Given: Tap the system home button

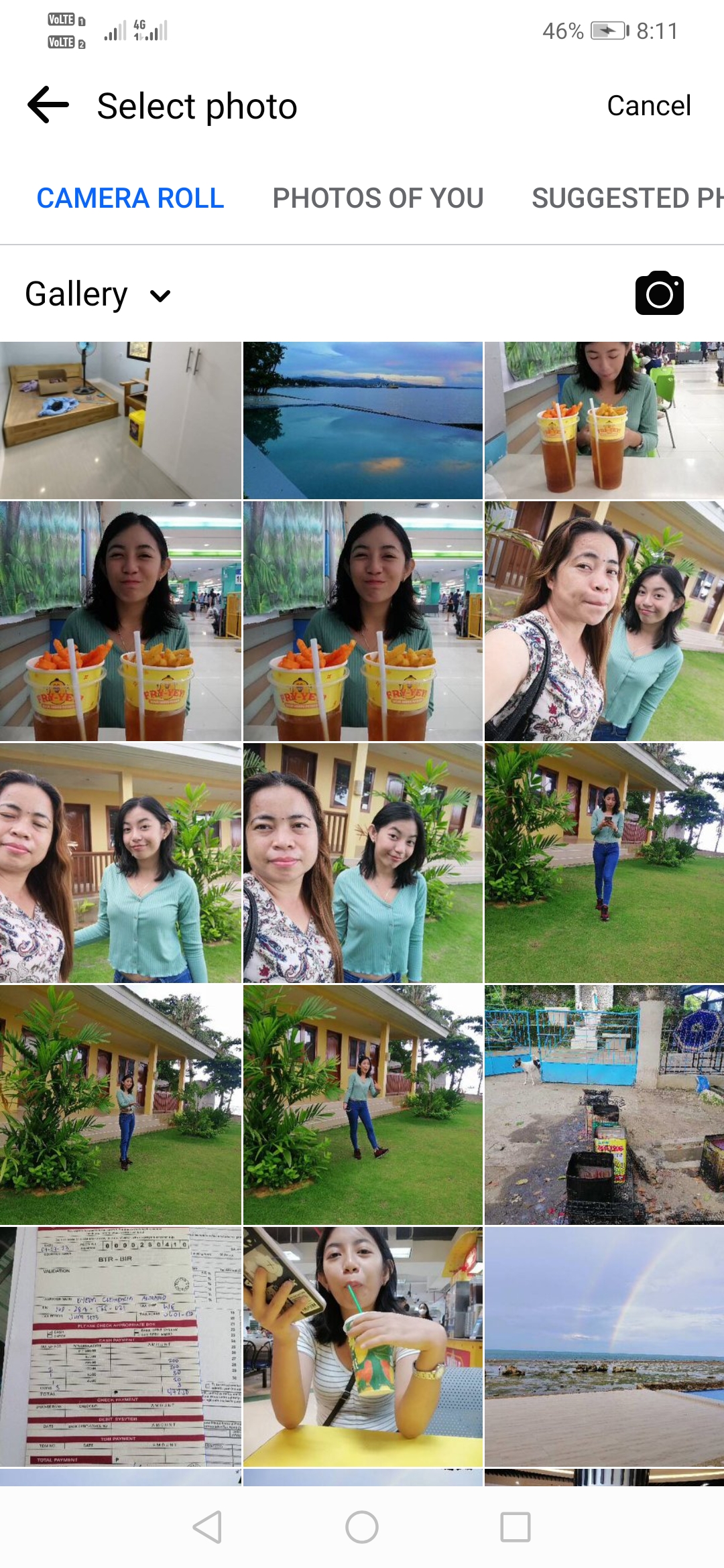Looking at the screenshot, I should click(362, 1527).
